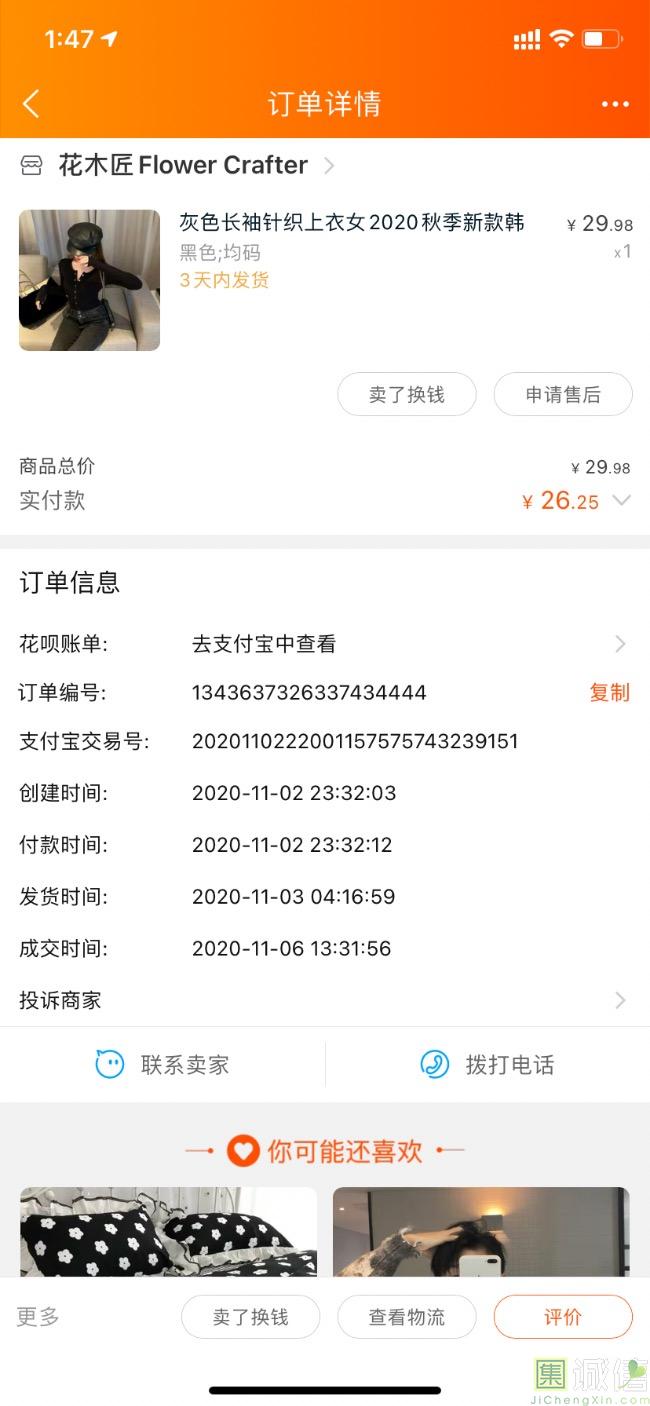The image size is (650, 1406).
Task: Expand the 实付款 payment breakdown chevron
Action: click(x=621, y=500)
